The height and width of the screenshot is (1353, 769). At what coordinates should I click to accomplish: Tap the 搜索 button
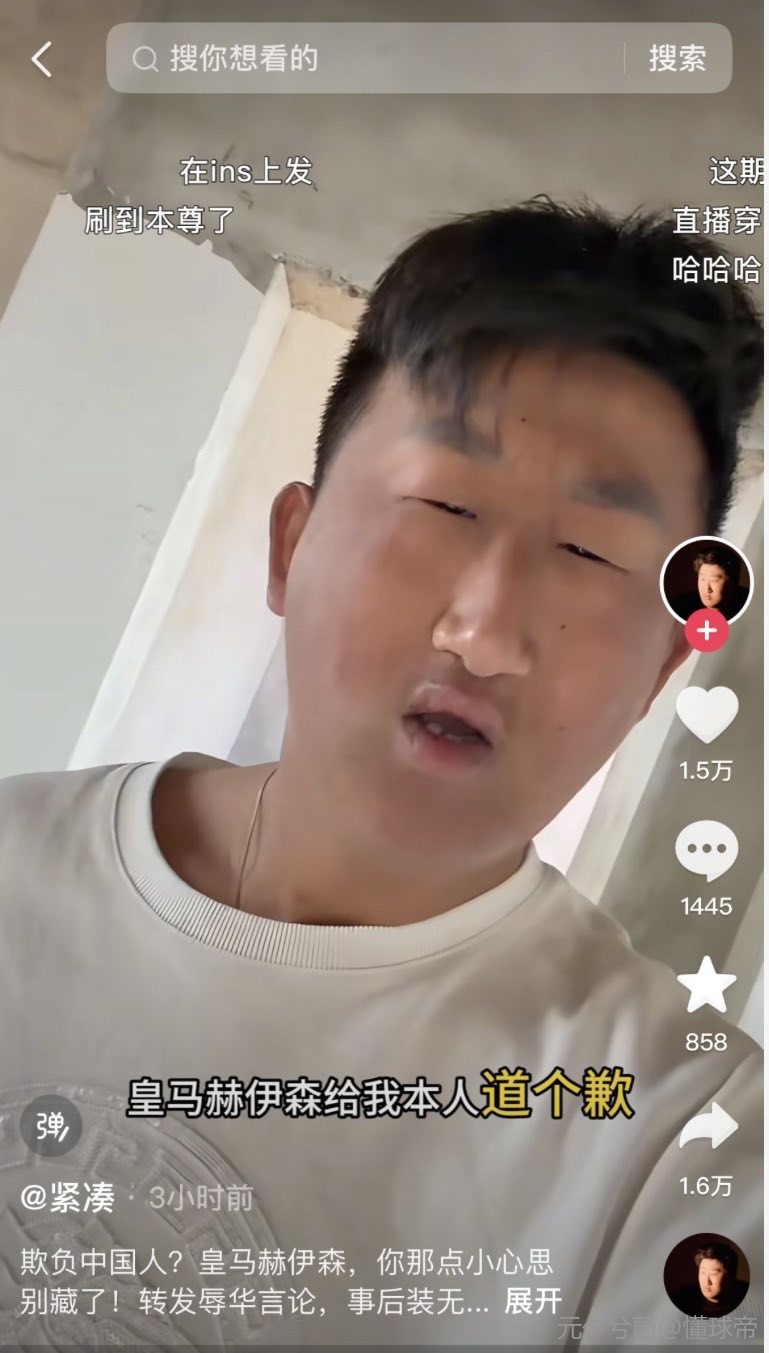pos(677,59)
